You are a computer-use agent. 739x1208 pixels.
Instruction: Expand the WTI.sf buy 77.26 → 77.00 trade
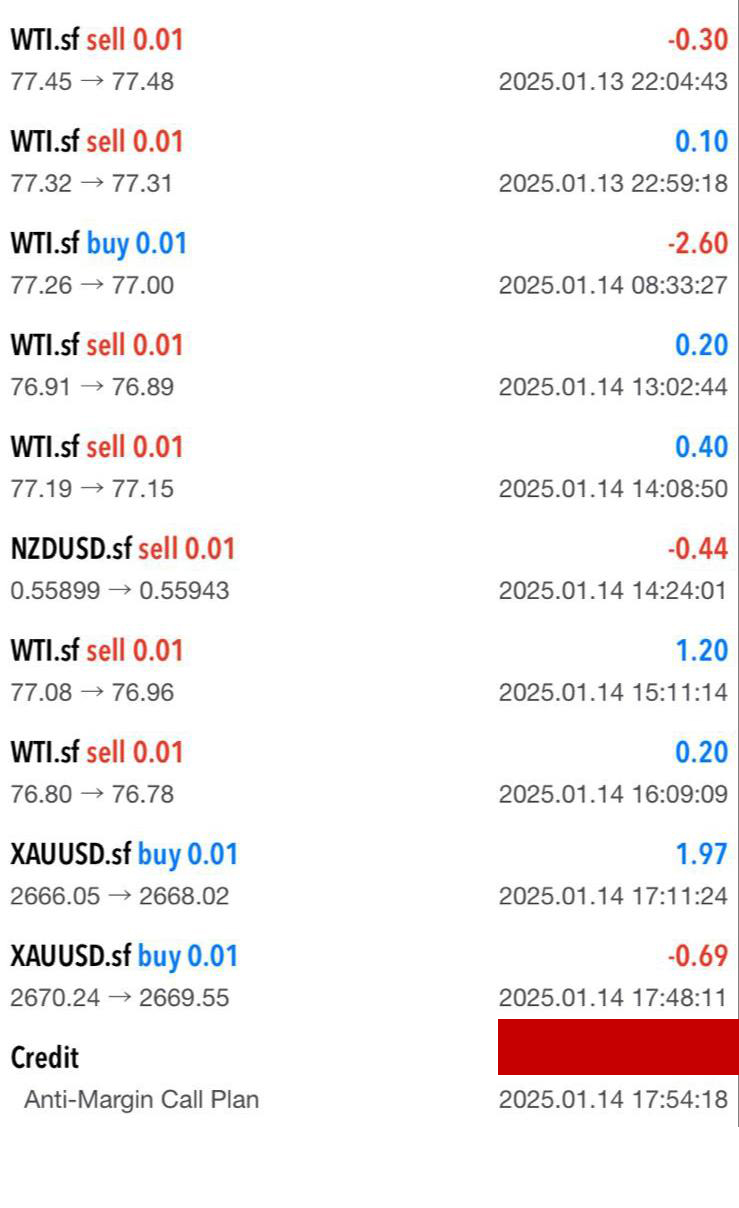tap(369, 264)
